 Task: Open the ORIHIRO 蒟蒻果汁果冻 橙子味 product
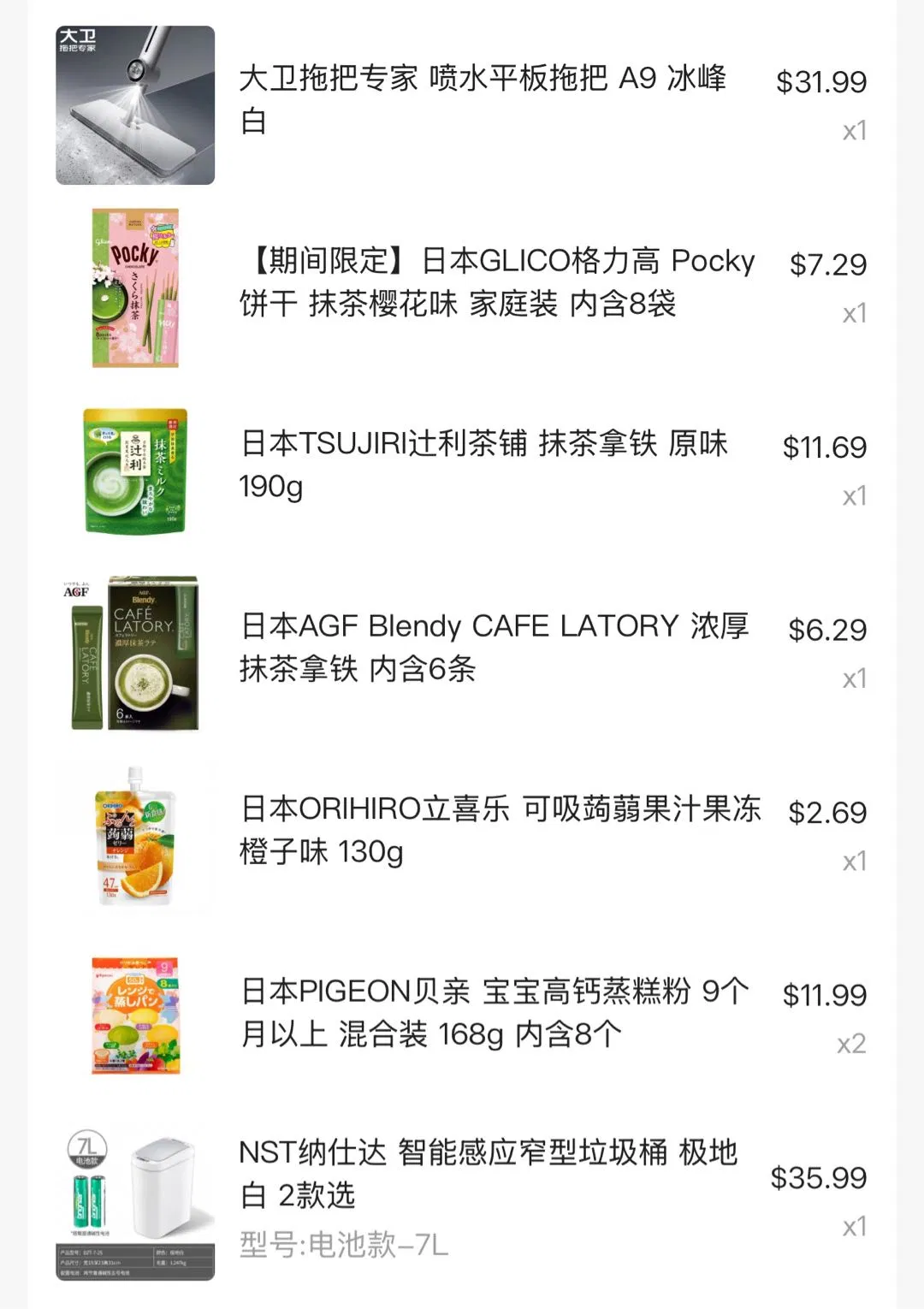point(500,829)
